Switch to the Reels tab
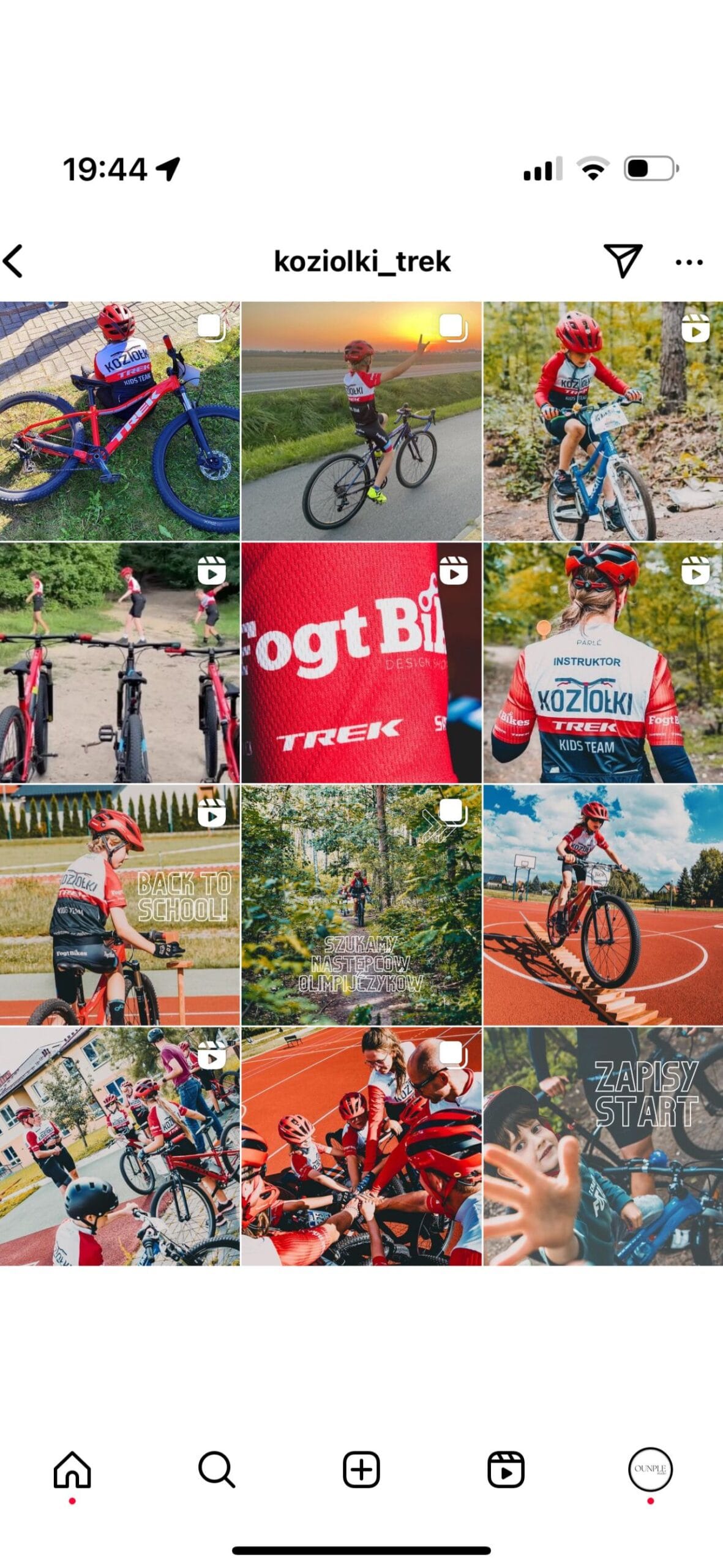Viewport: 723px width, 1568px height. (x=506, y=1469)
